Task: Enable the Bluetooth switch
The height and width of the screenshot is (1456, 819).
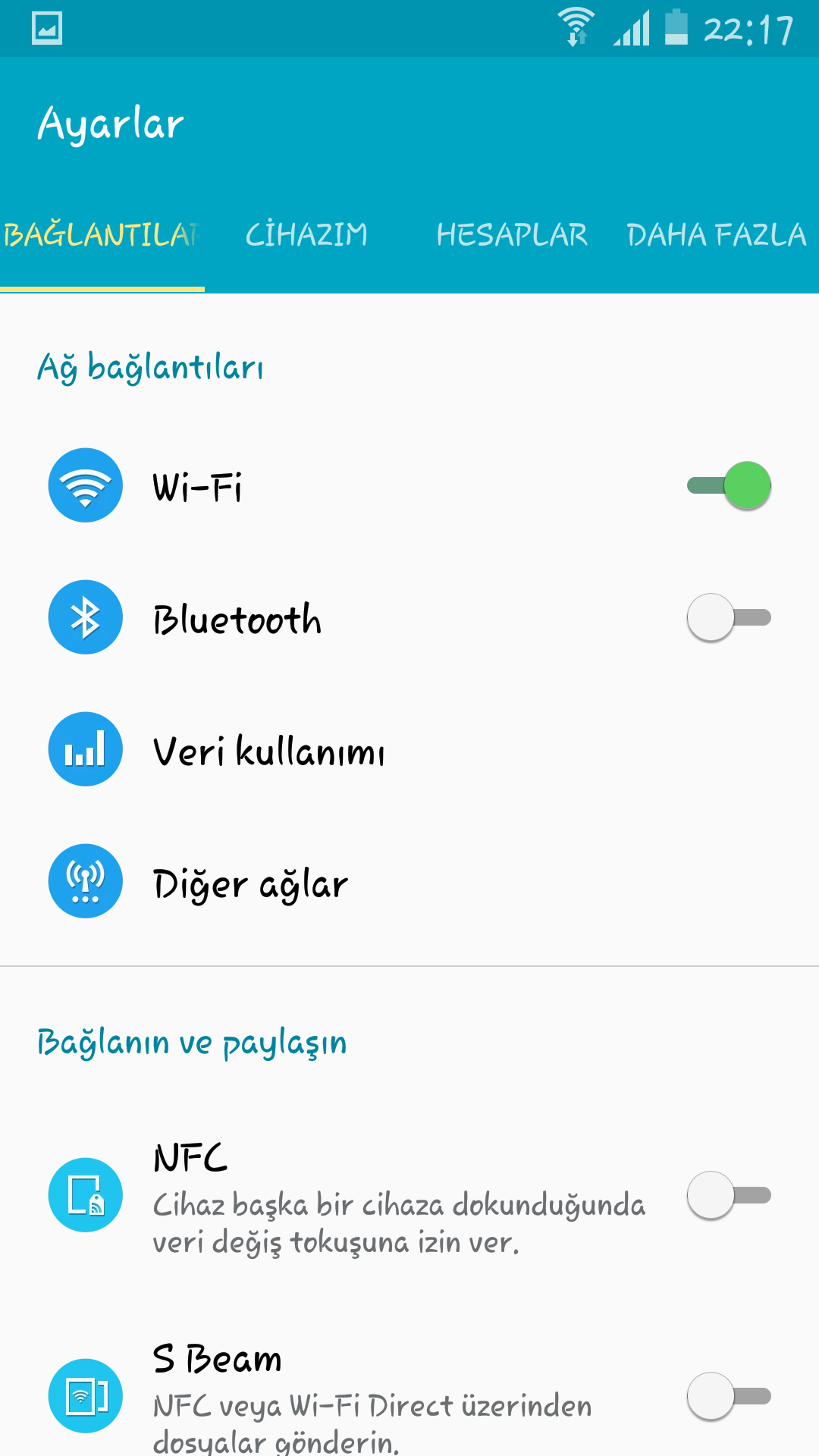Action: [x=729, y=617]
